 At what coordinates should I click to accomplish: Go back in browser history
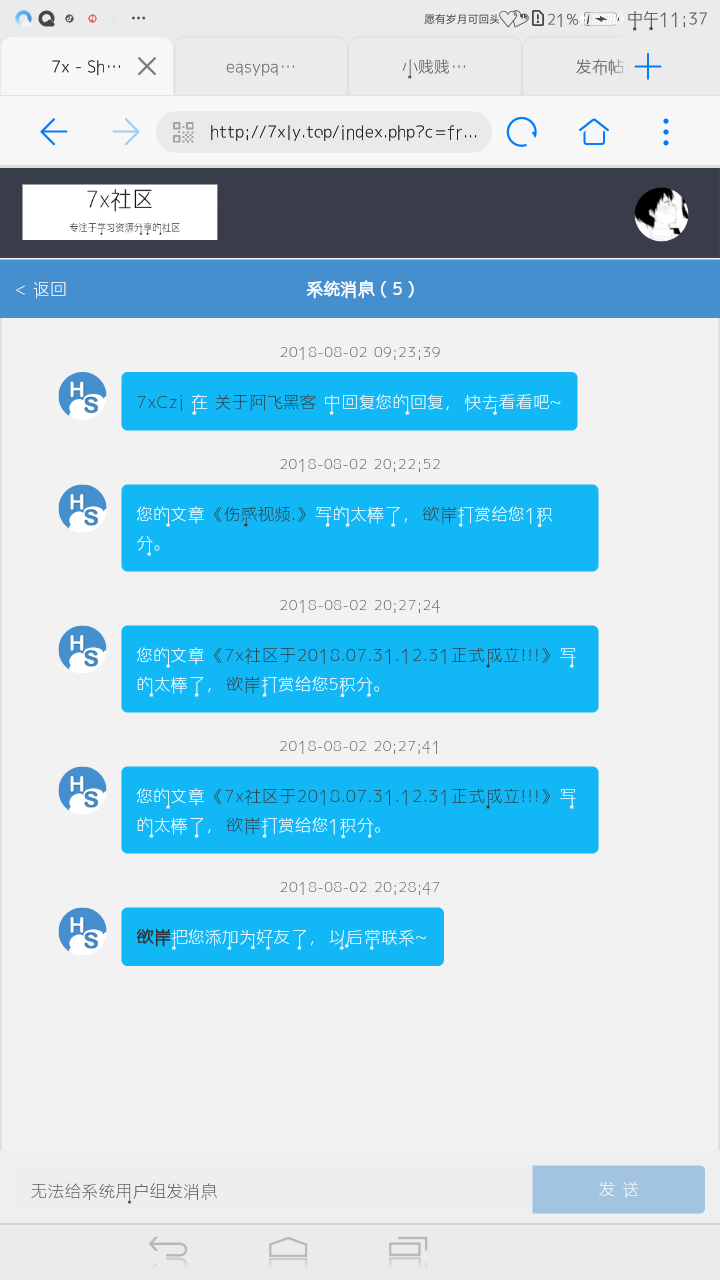point(53,132)
